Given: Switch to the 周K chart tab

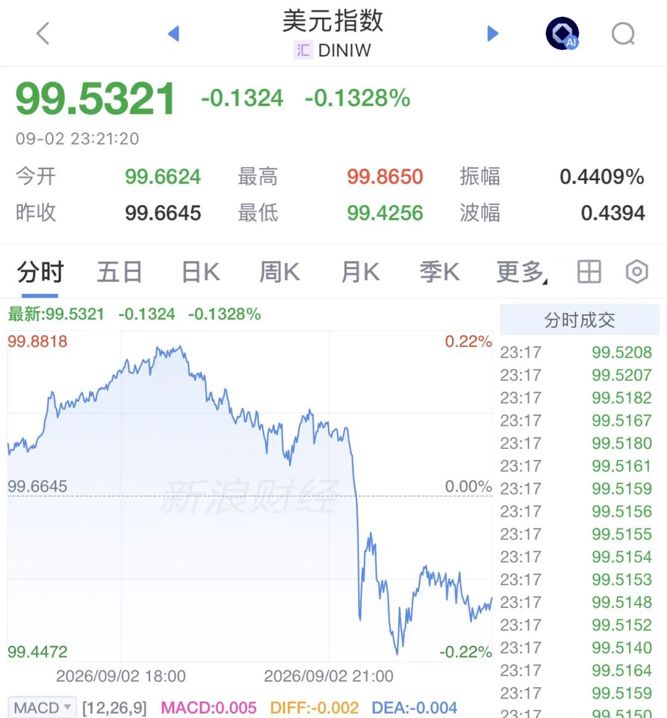Looking at the screenshot, I should point(280,272).
